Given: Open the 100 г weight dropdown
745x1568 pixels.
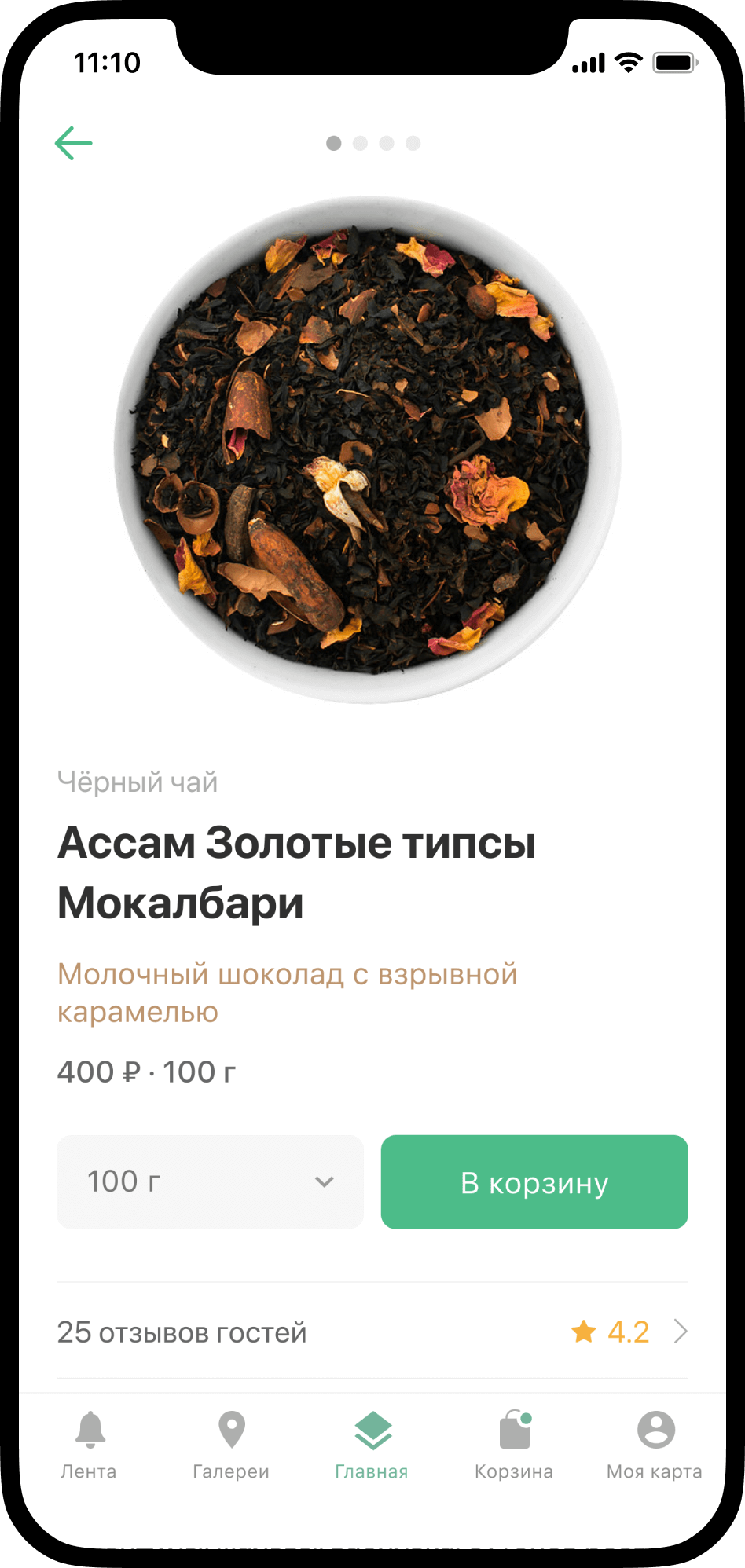Looking at the screenshot, I should [x=210, y=1181].
